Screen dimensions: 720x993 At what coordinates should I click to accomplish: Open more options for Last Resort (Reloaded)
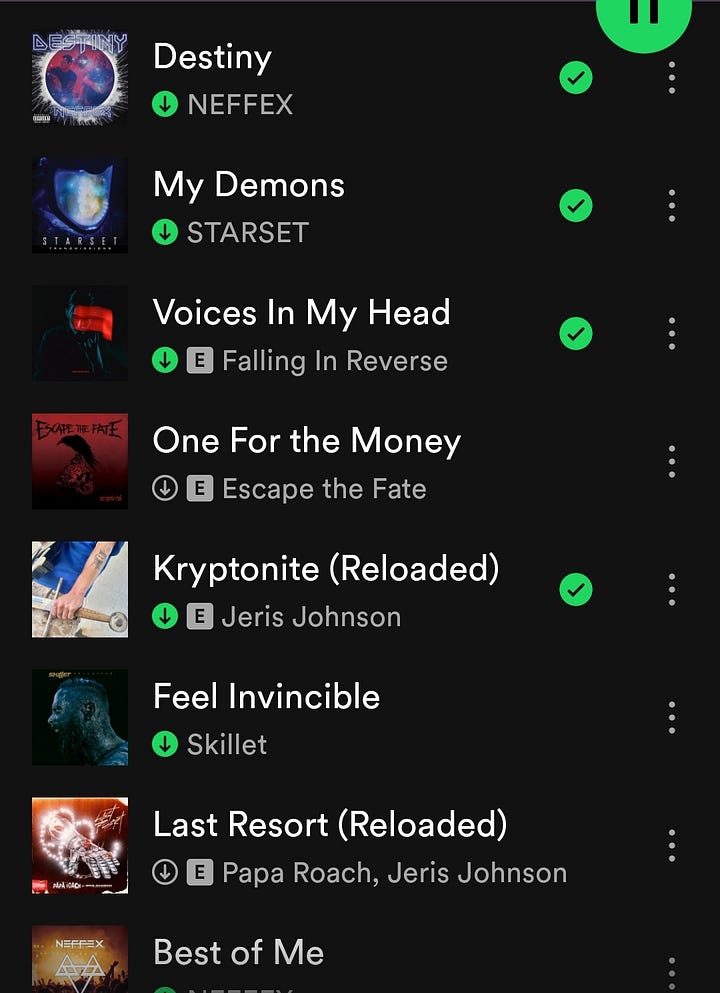(672, 846)
